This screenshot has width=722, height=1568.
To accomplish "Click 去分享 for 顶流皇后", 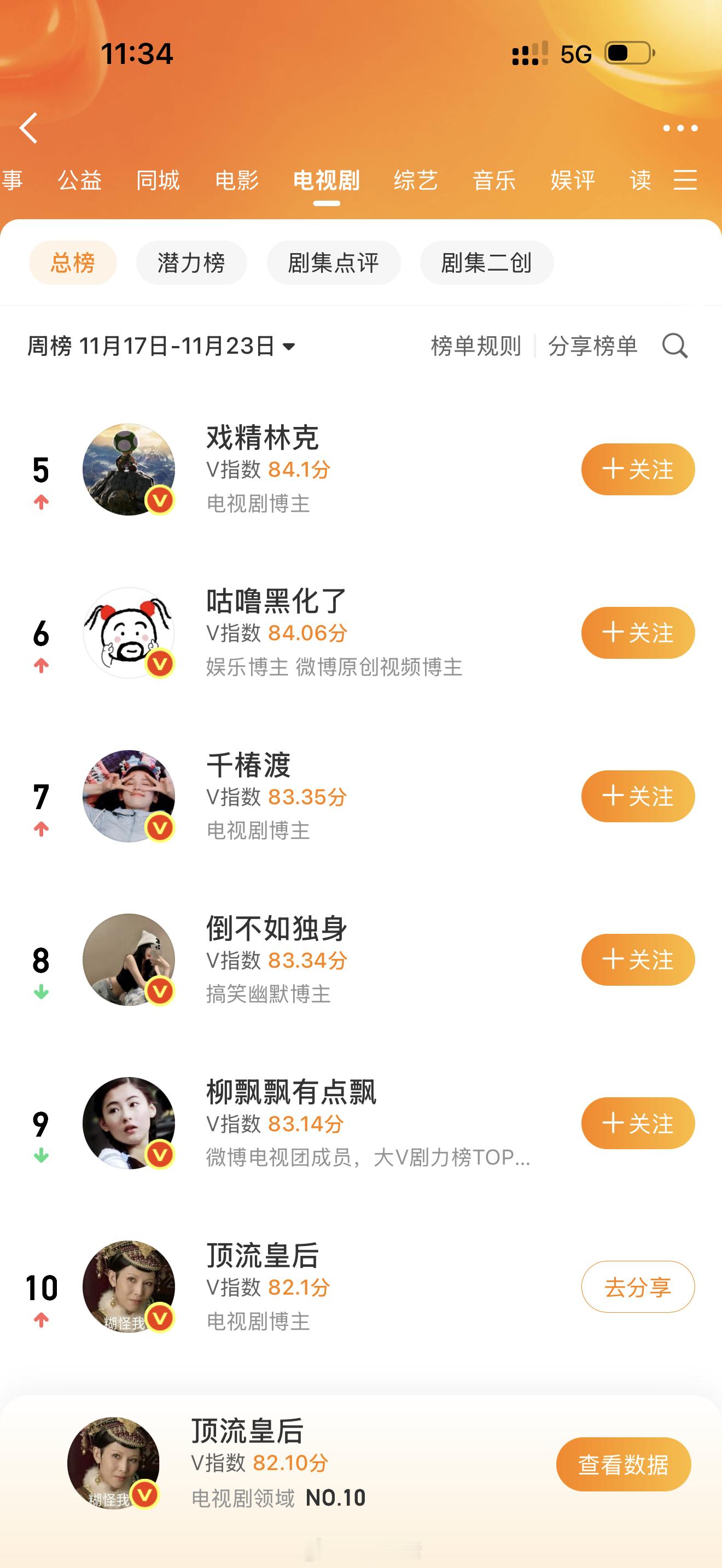I will pyautogui.click(x=637, y=1288).
